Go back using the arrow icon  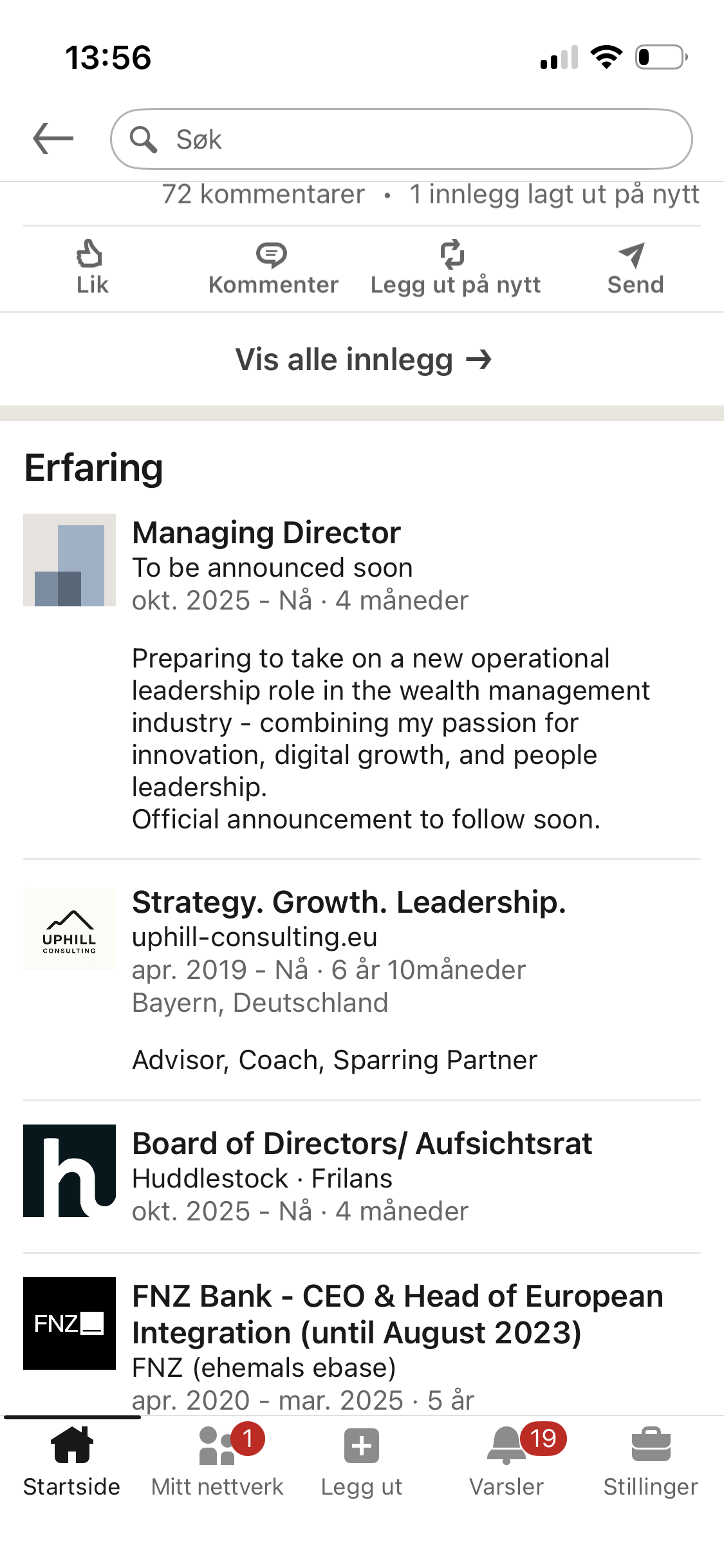[x=53, y=138]
